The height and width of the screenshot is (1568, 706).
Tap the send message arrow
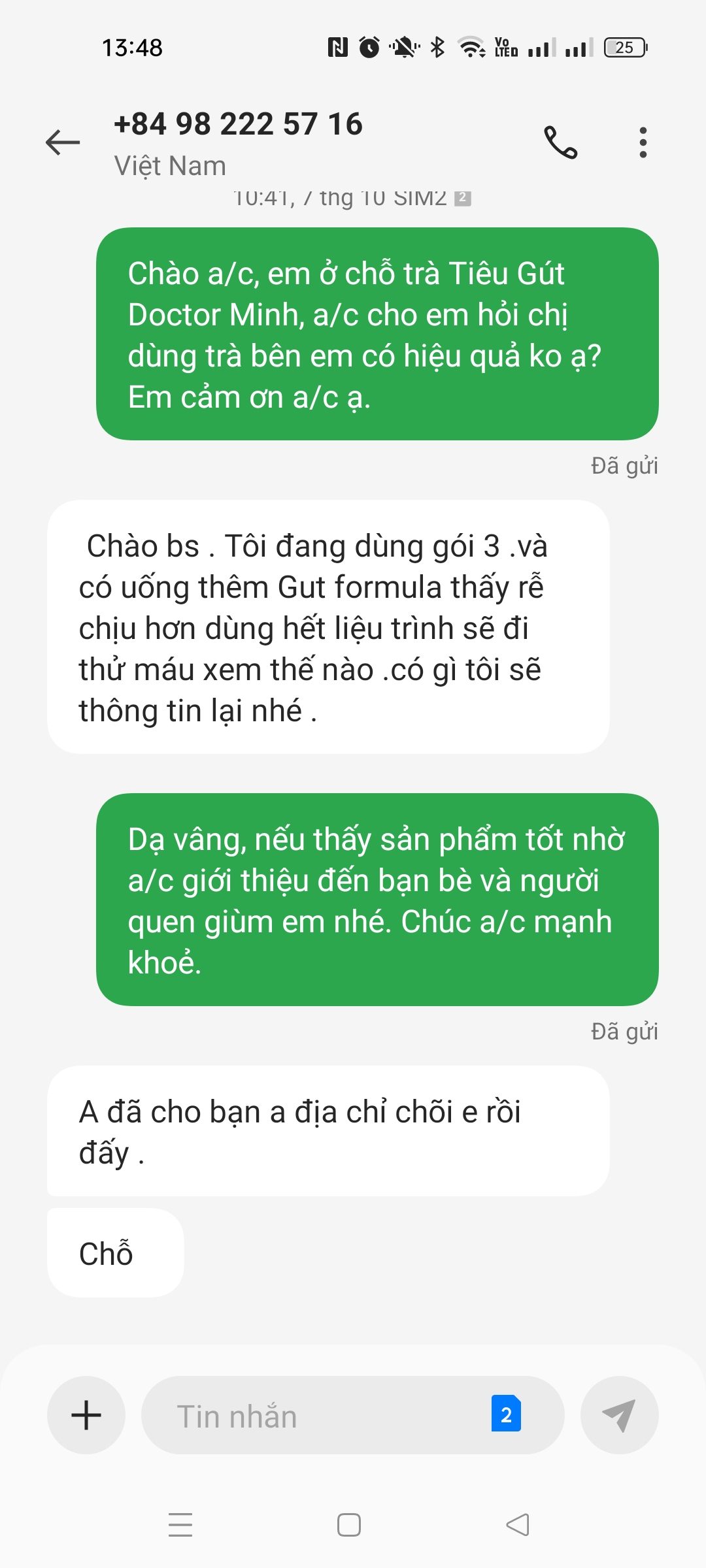pyautogui.click(x=619, y=1415)
